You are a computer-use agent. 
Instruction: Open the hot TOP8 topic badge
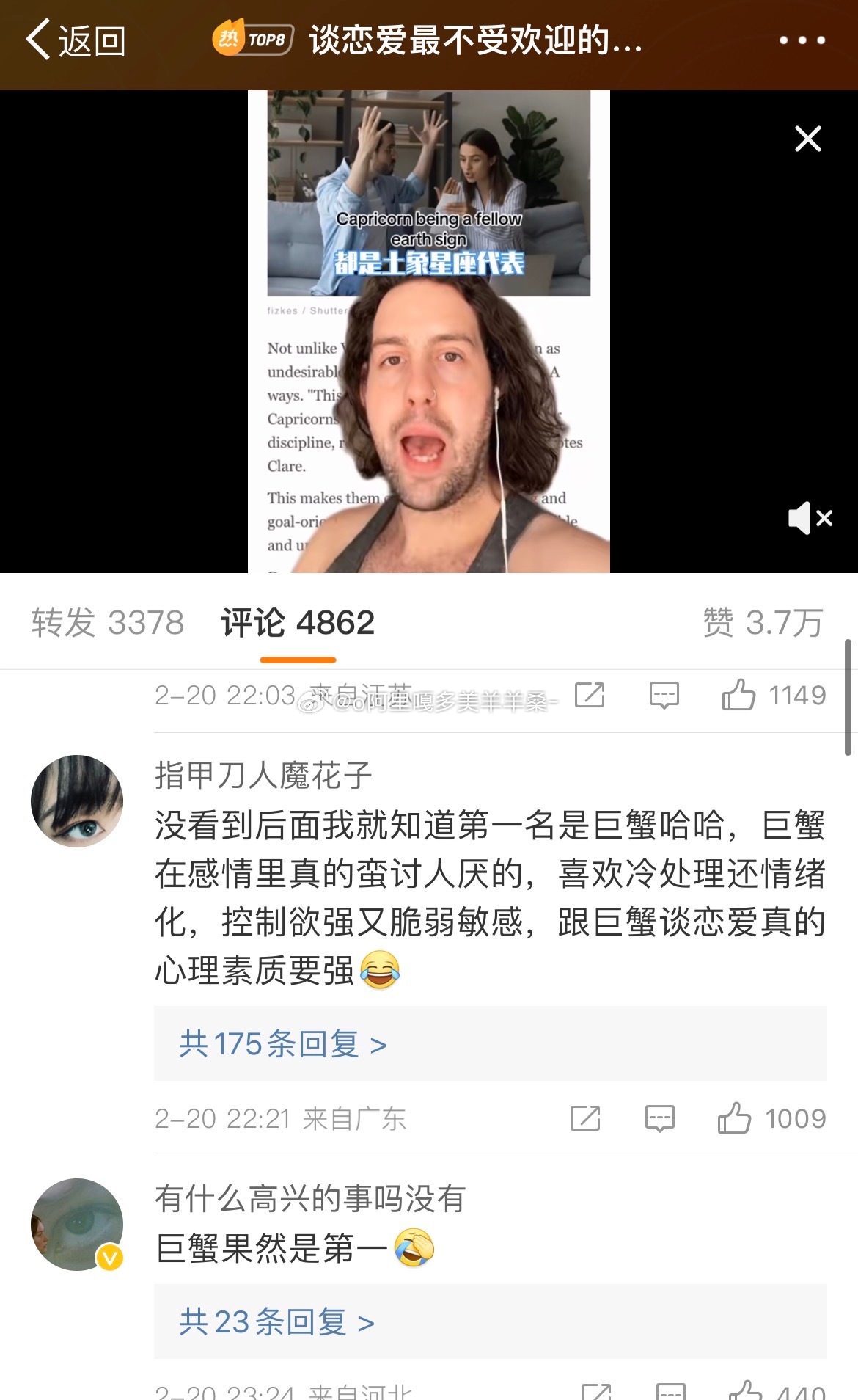pyautogui.click(x=253, y=39)
